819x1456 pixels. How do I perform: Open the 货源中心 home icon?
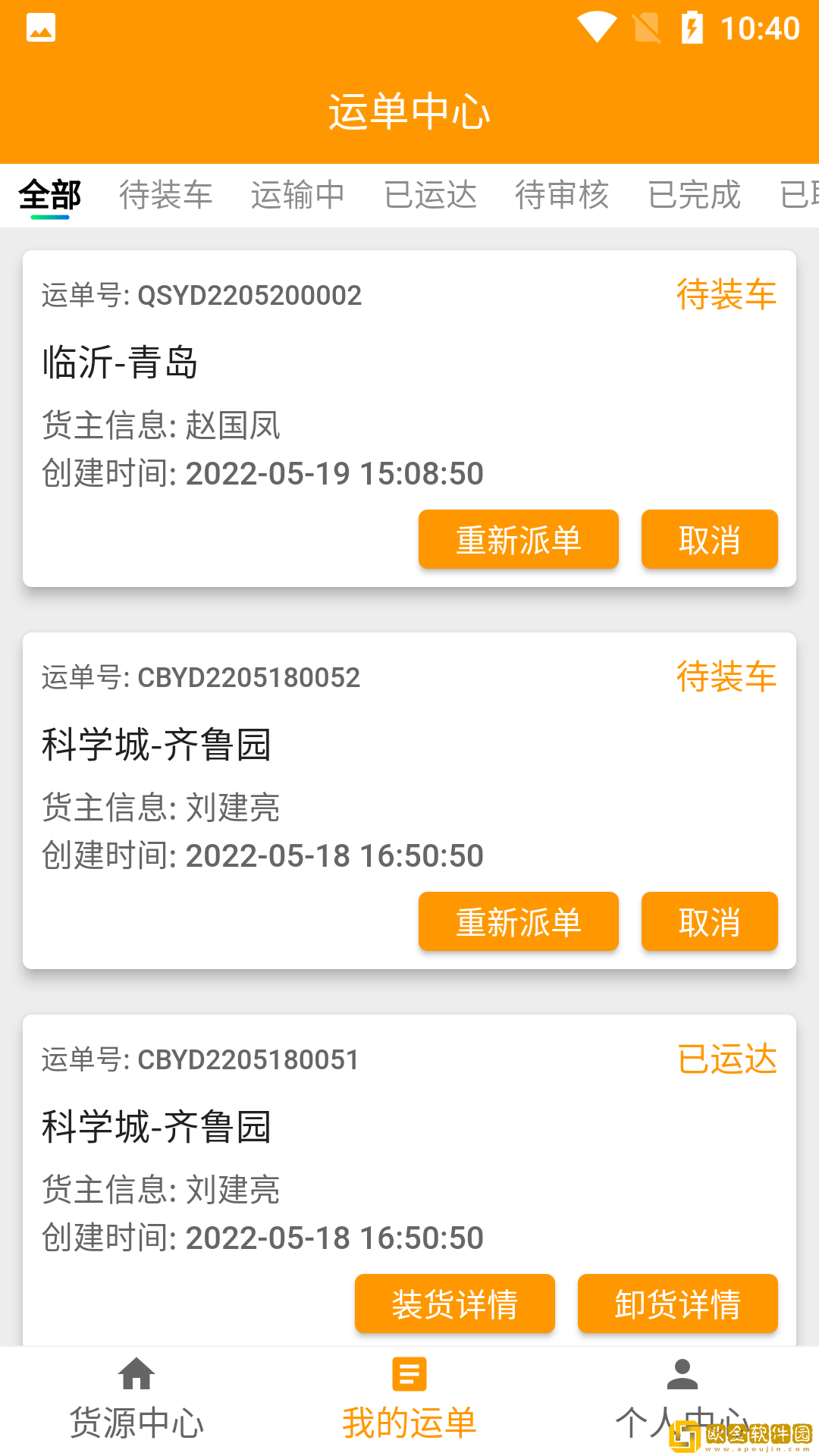(136, 1374)
